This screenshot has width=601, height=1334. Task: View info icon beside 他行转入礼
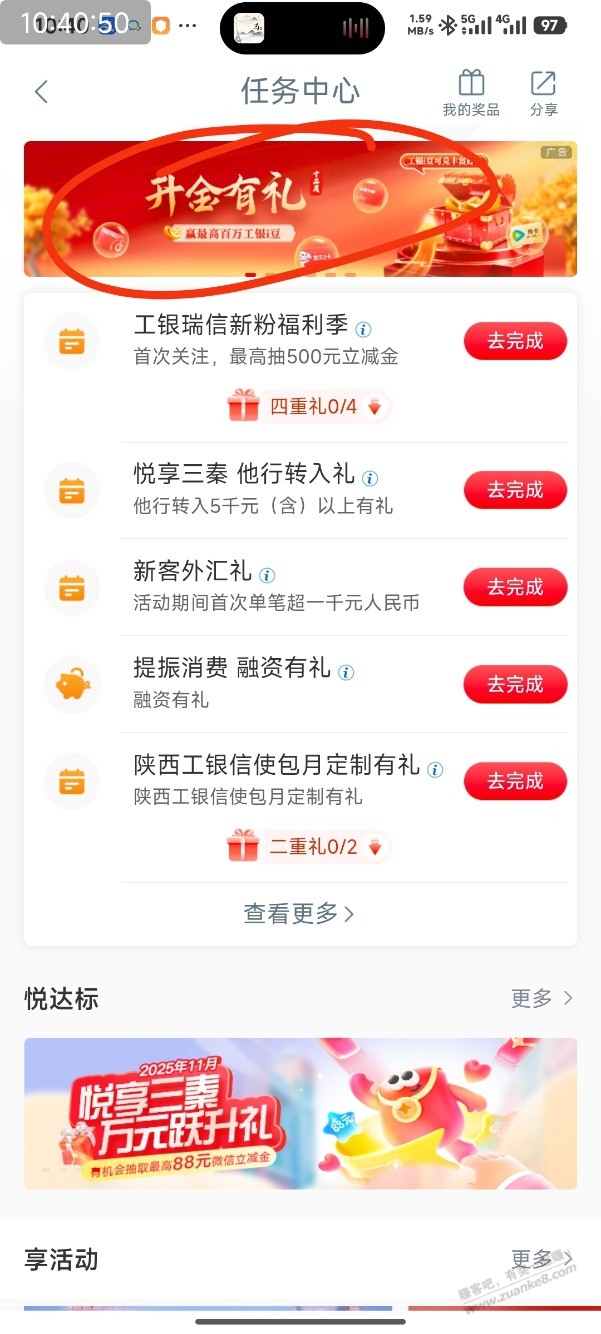pyautogui.click(x=371, y=478)
